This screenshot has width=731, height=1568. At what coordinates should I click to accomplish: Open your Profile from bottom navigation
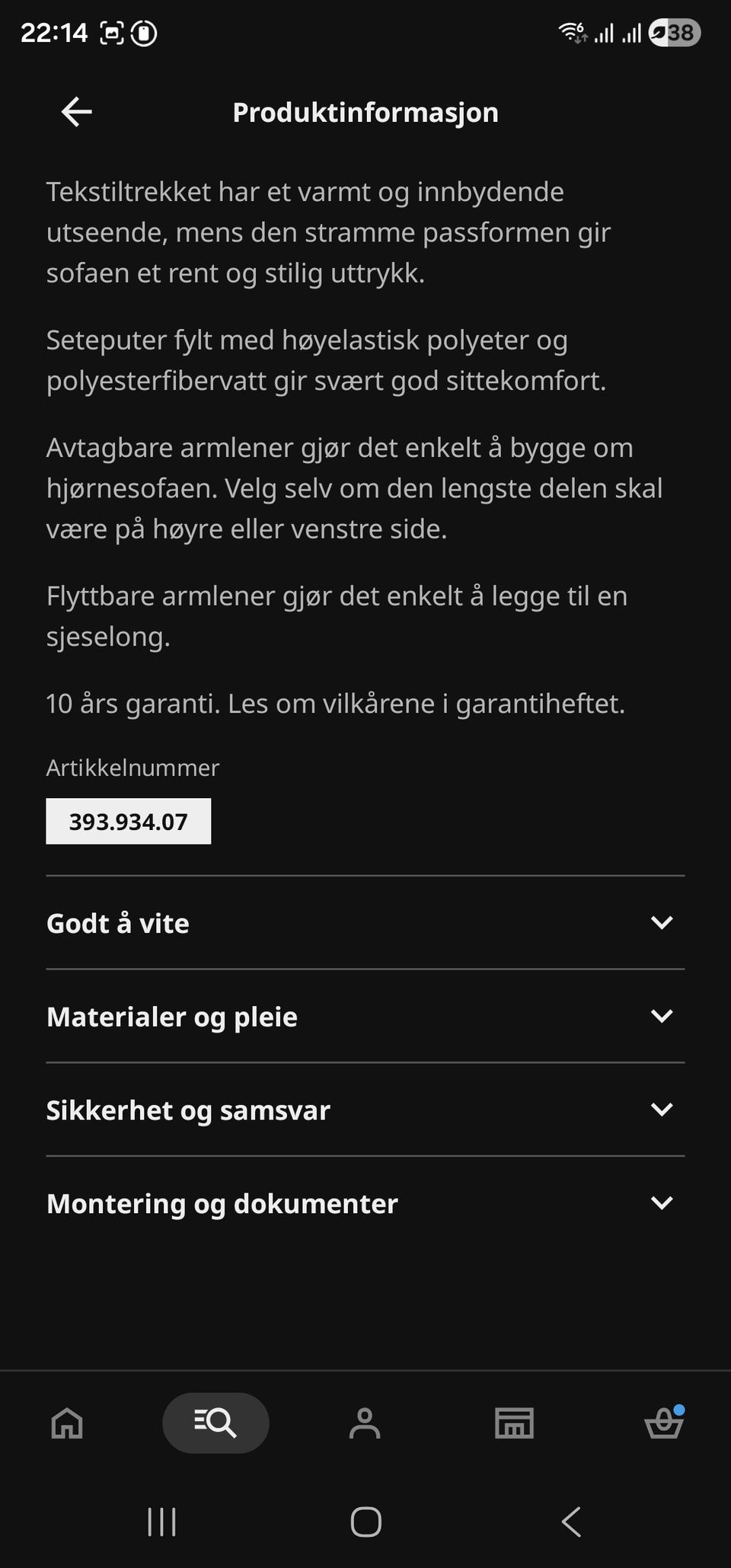pos(365,1421)
